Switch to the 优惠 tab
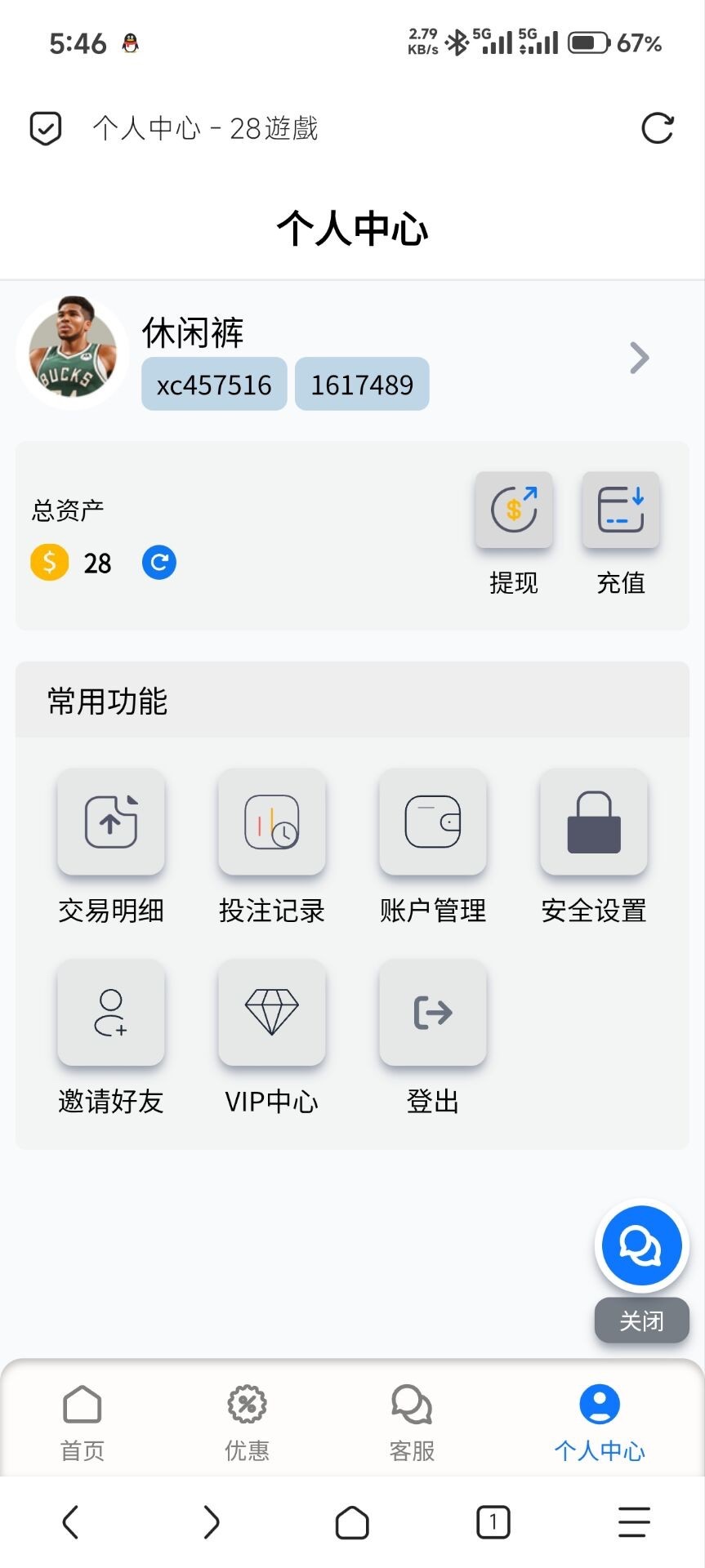 tap(248, 1422)
